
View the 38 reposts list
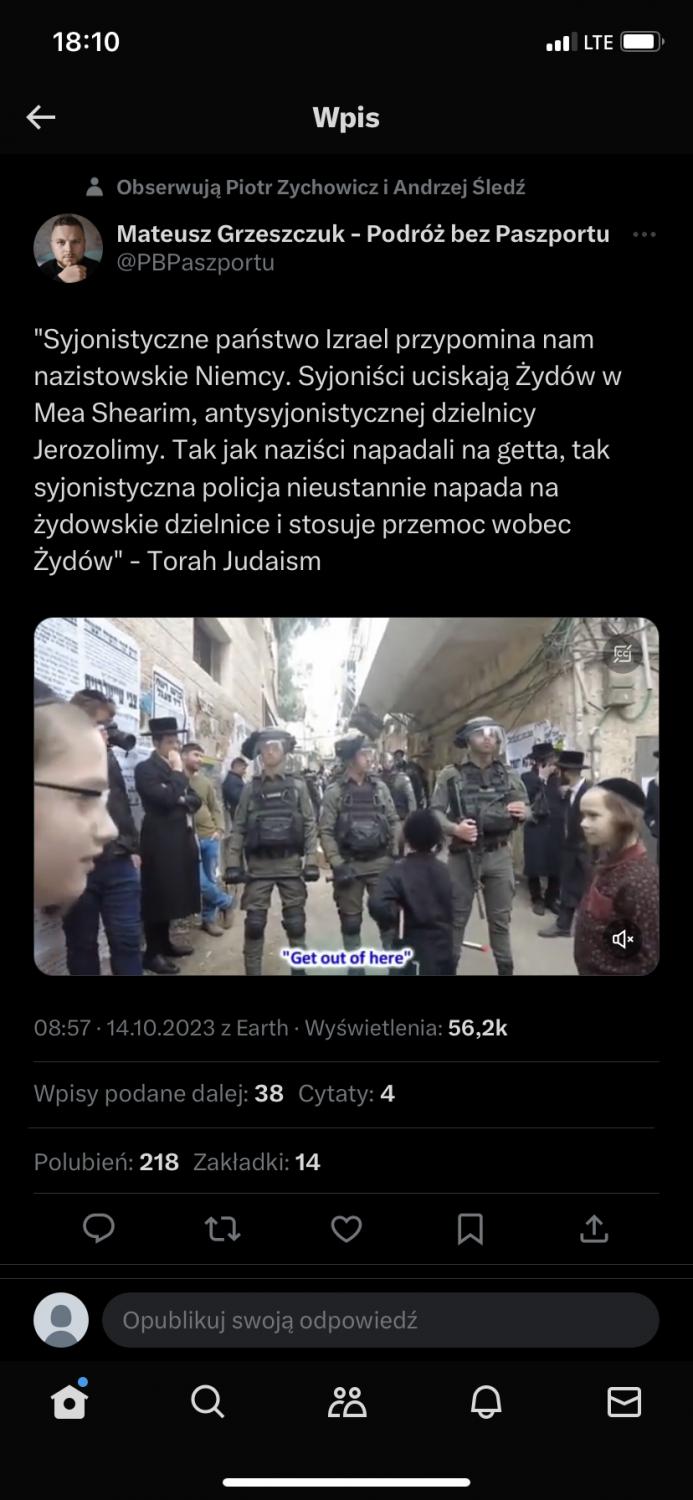point(159,1094)
